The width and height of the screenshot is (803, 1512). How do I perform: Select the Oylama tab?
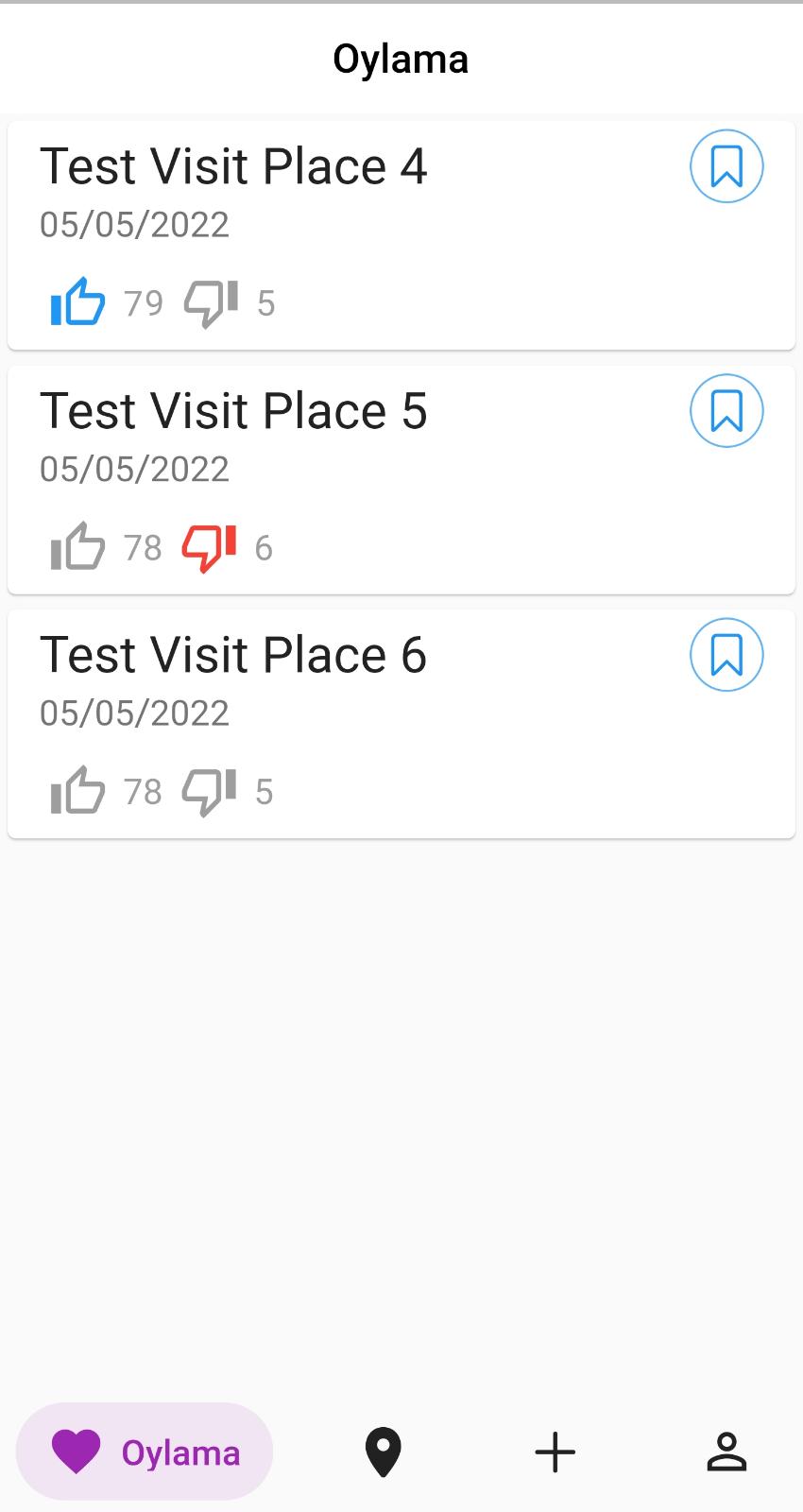click(x=145, y=1452)
